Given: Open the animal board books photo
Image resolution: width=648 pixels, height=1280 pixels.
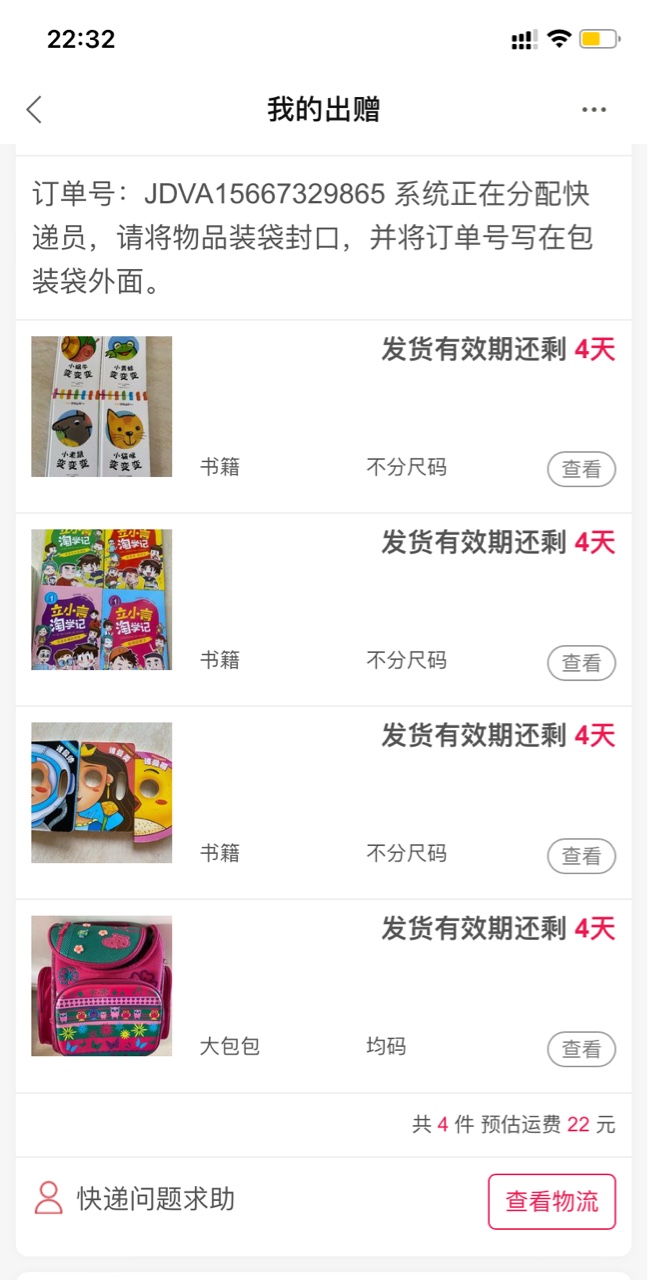Looking at the screenshot, I should [x=102, y=406].
